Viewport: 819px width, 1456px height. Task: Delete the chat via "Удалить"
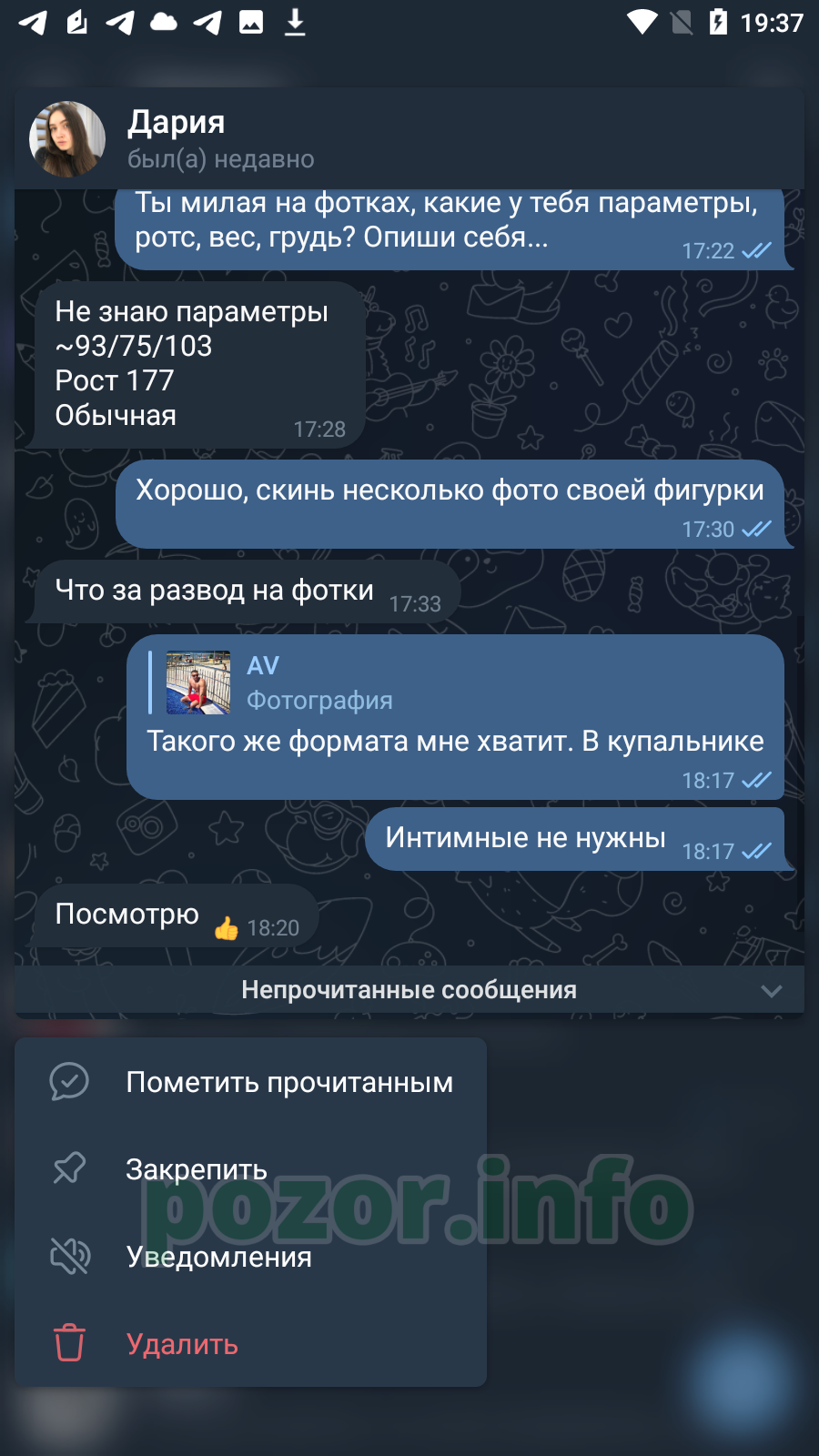[x=250, y=1344]
